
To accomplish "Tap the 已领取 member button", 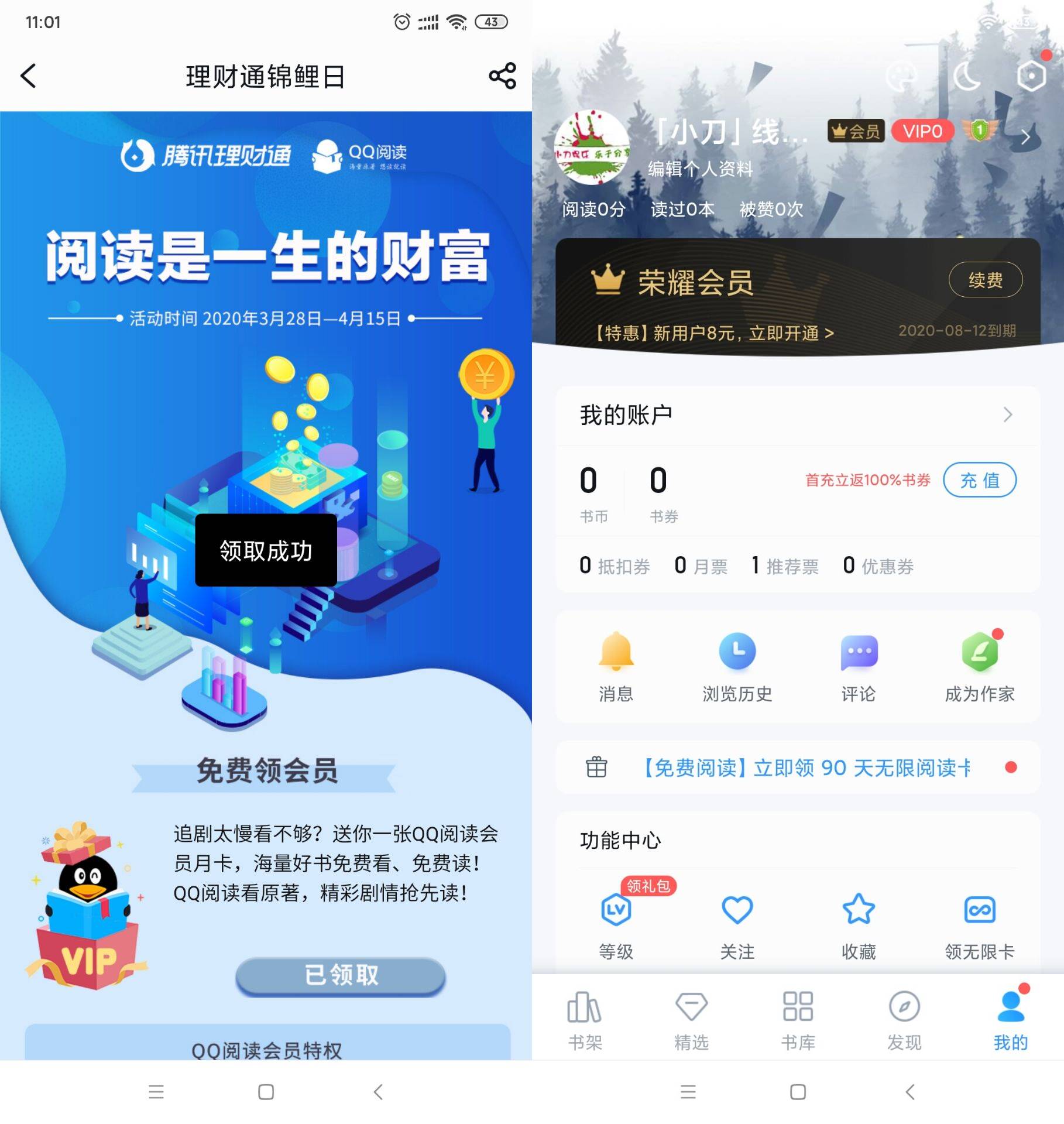I will point(341,975).
